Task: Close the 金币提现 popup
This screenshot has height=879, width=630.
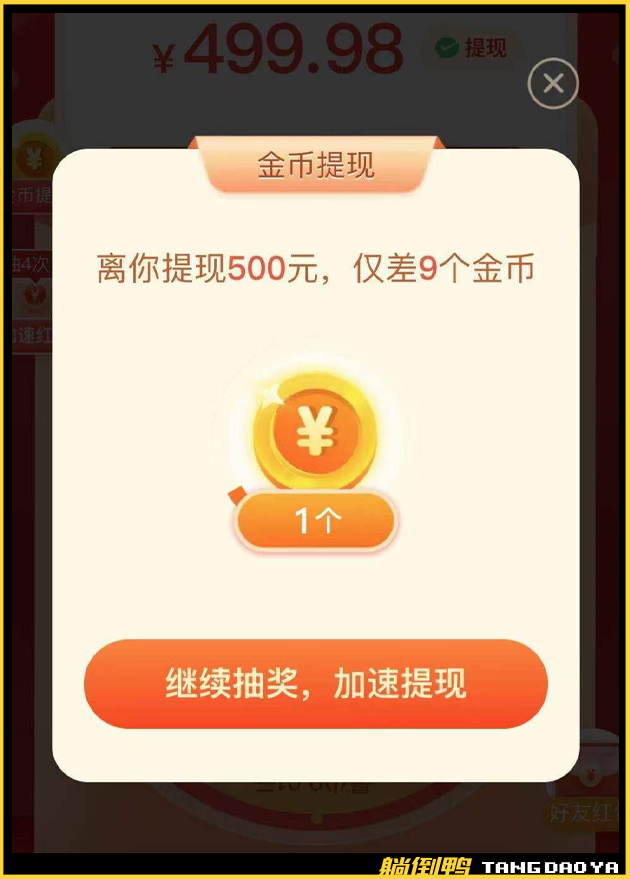Action: pyautogui.click(x=553, y=83)
